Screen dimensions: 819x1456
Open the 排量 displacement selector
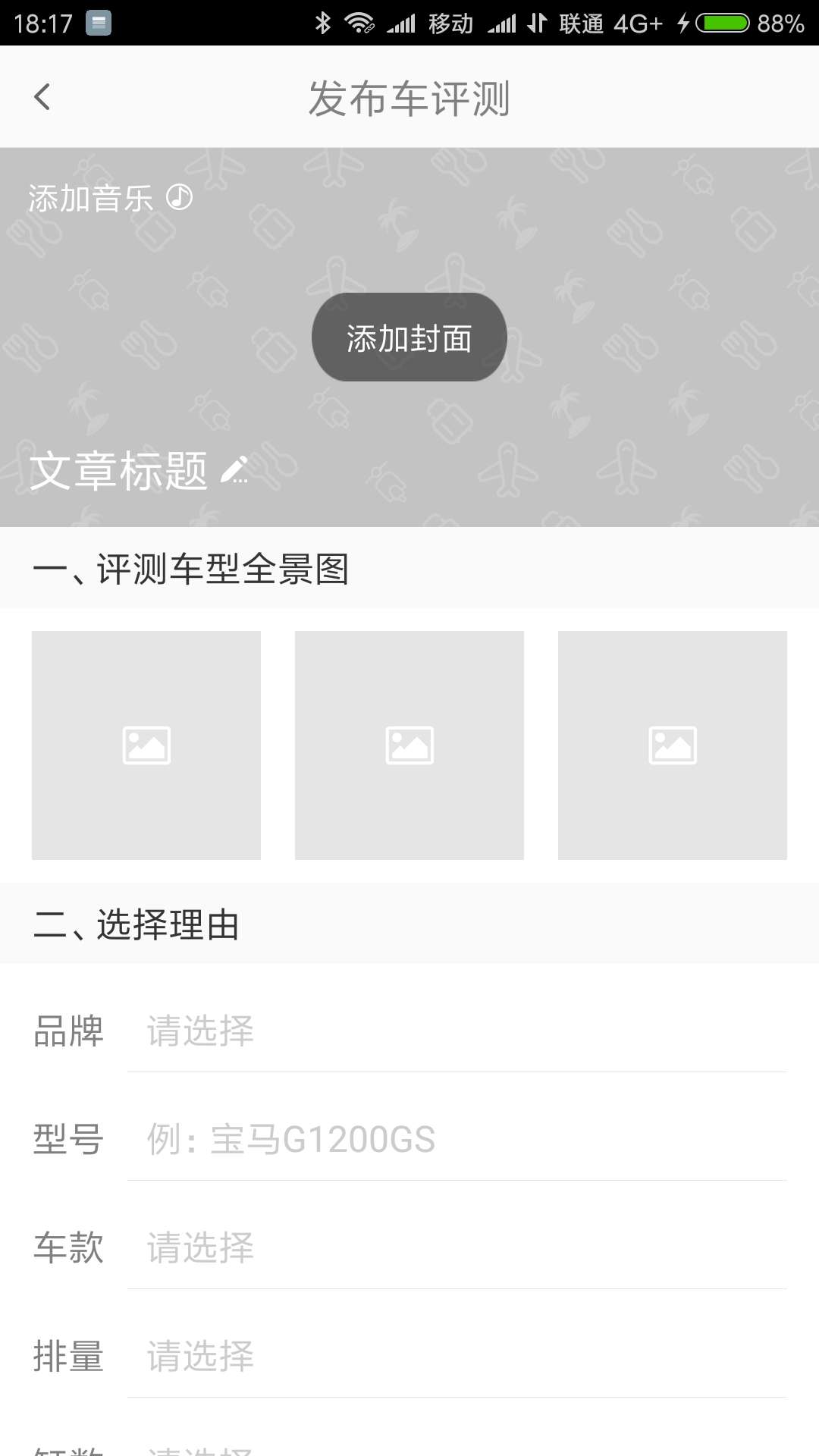tap(457, 1357)
